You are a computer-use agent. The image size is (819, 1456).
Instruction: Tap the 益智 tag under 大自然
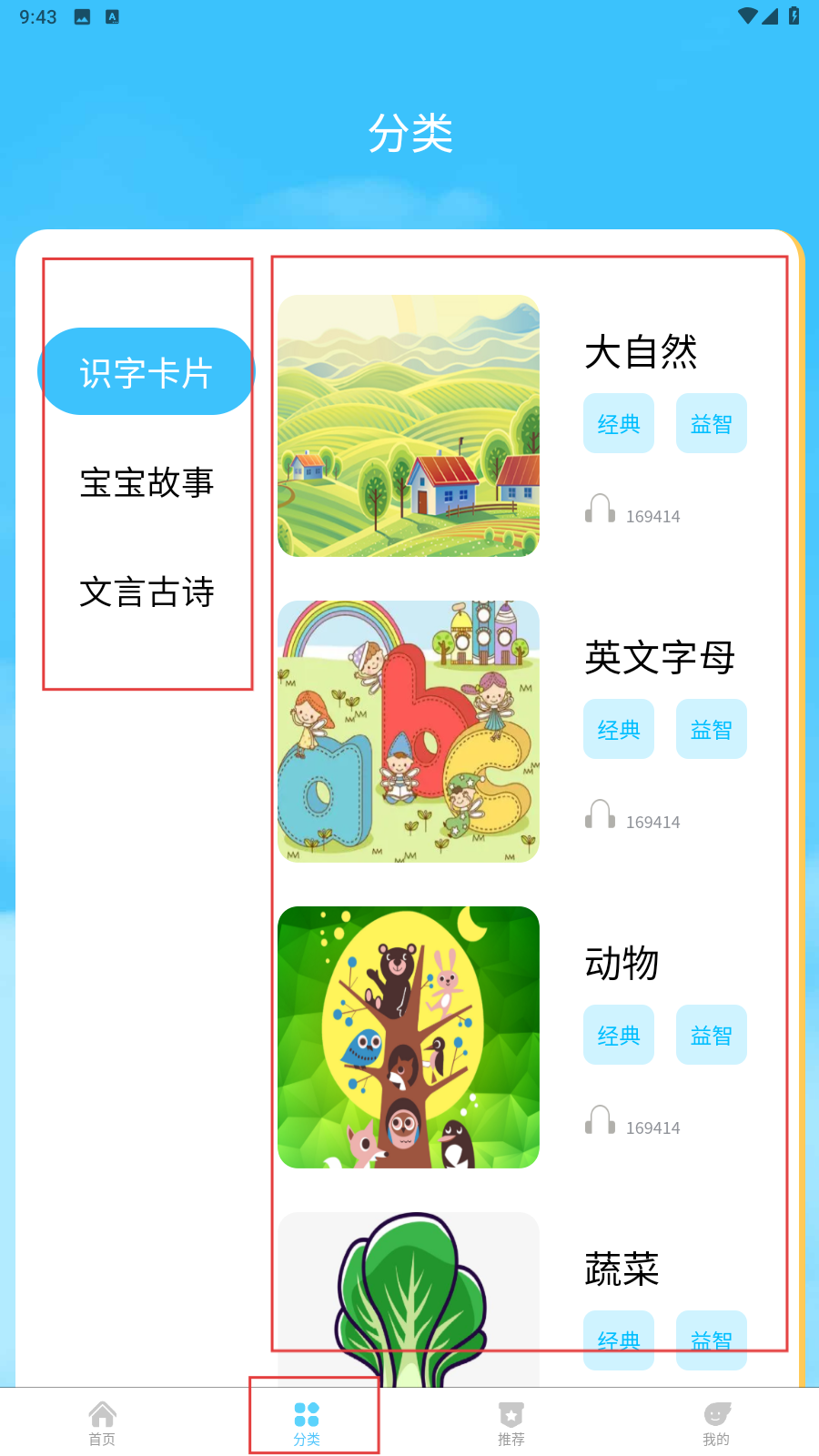[x=712, y=423]
